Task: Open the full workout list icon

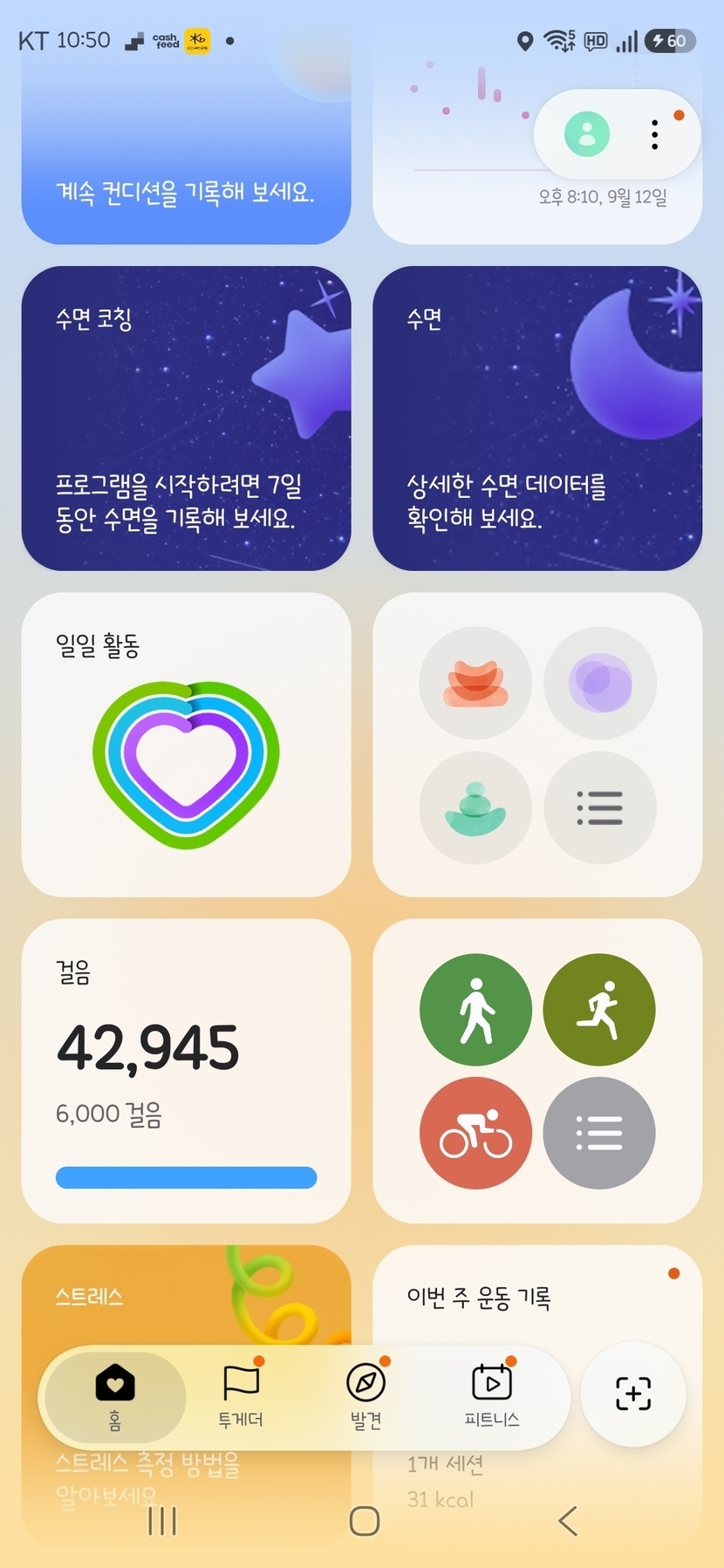Action: tap(599, 1133)
